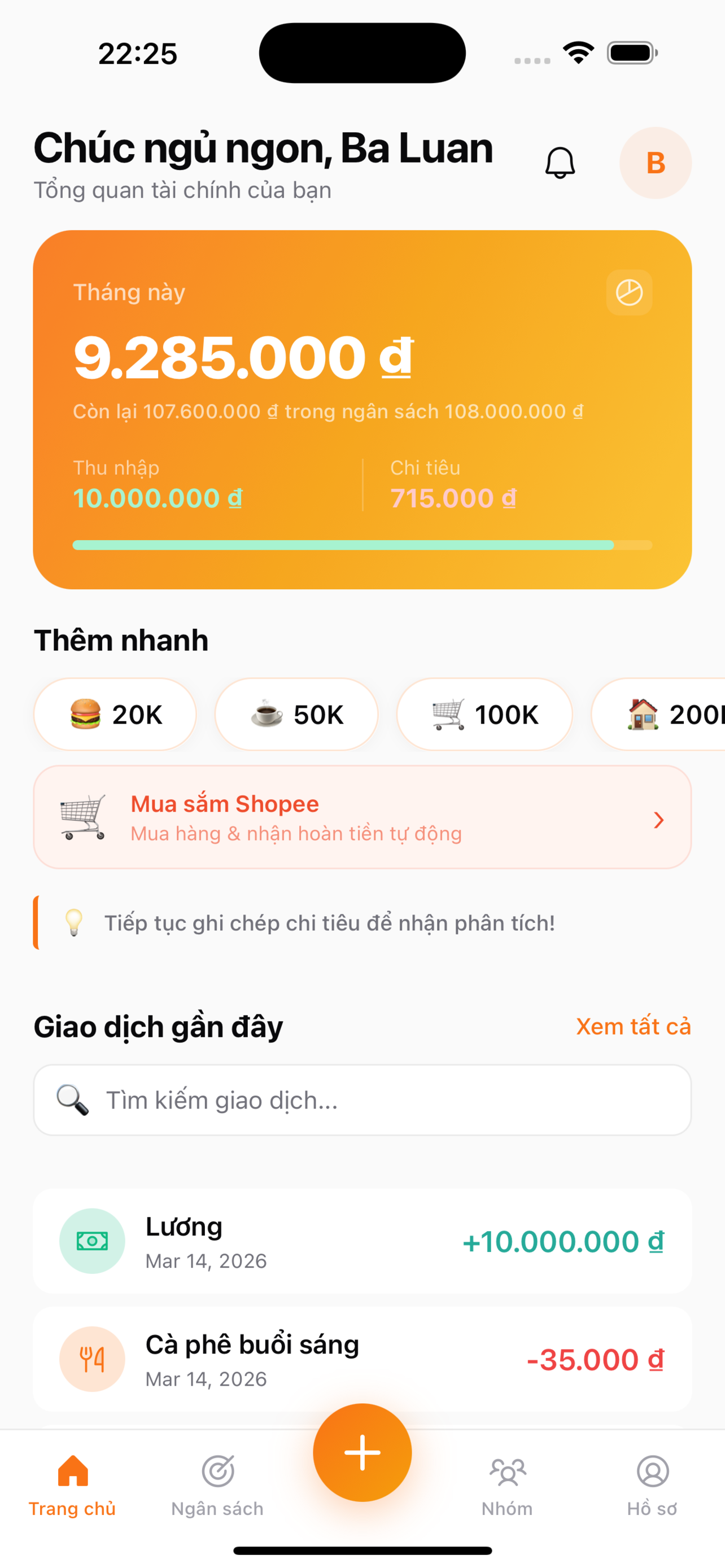Open the Lương transaction
This screenshot has width=725, height=1568.
[x=362, y=1241]
